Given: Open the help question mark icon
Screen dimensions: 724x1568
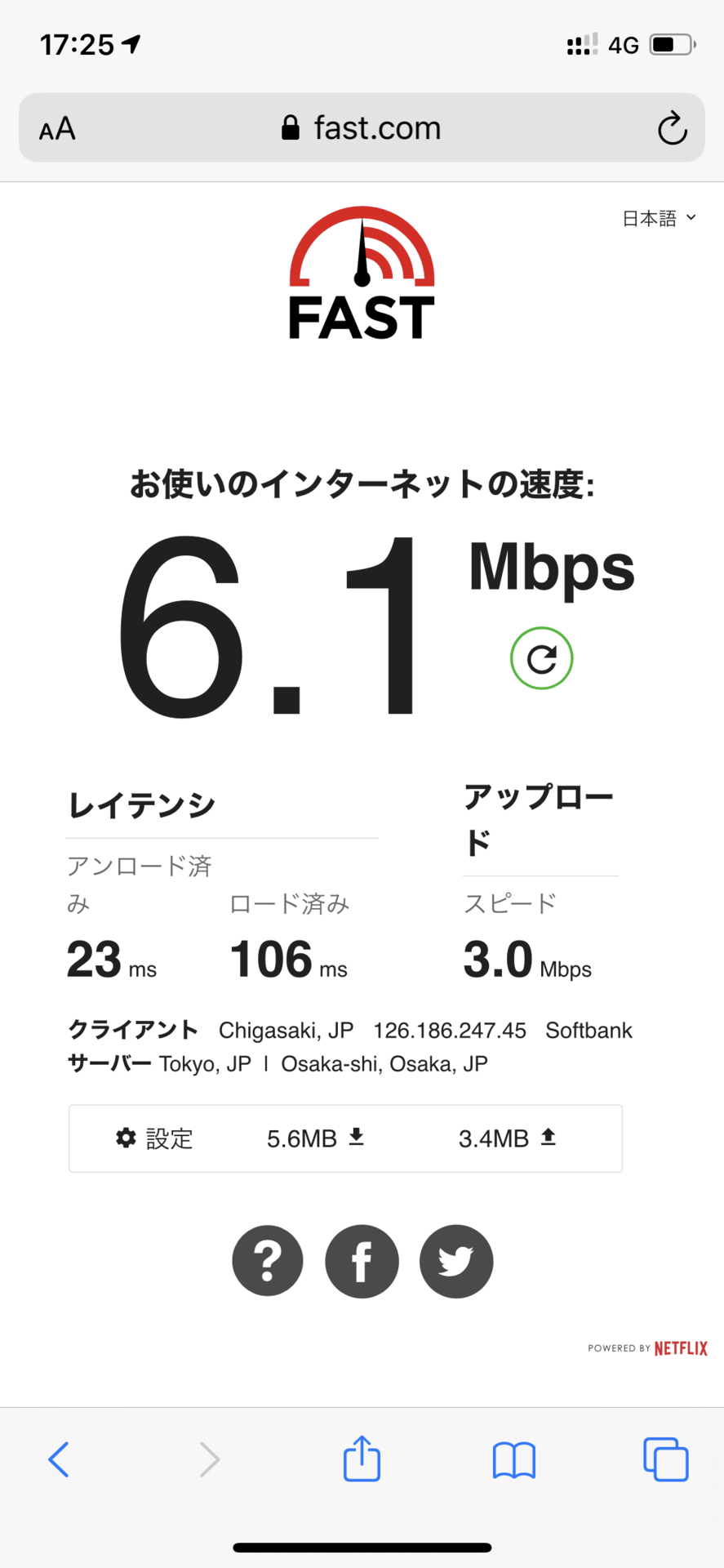Looking at the screenshot, I should pos(268,1261).
